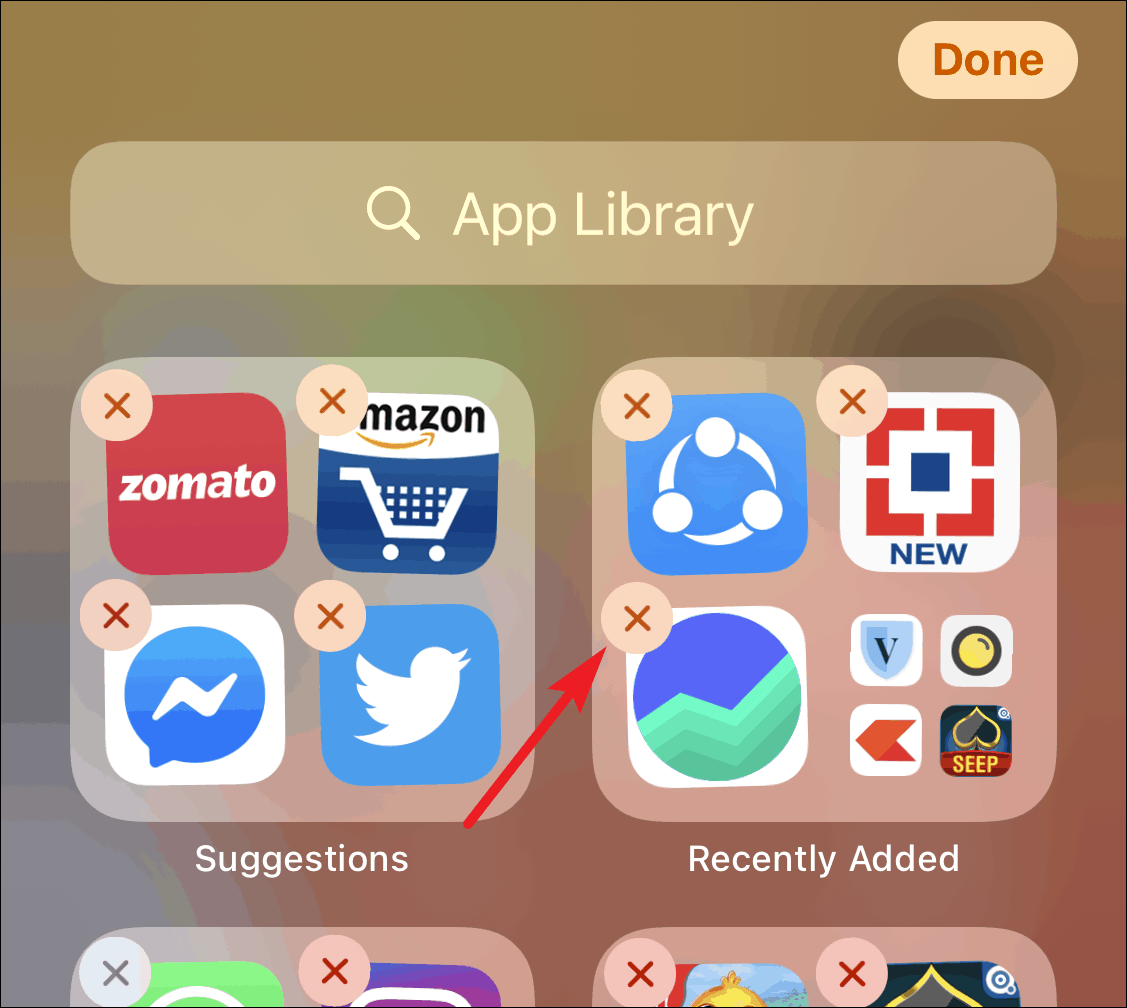The image size is (1127, 1008).
Task: Open the bank app labeled NEW
Action: click(929, 482)
